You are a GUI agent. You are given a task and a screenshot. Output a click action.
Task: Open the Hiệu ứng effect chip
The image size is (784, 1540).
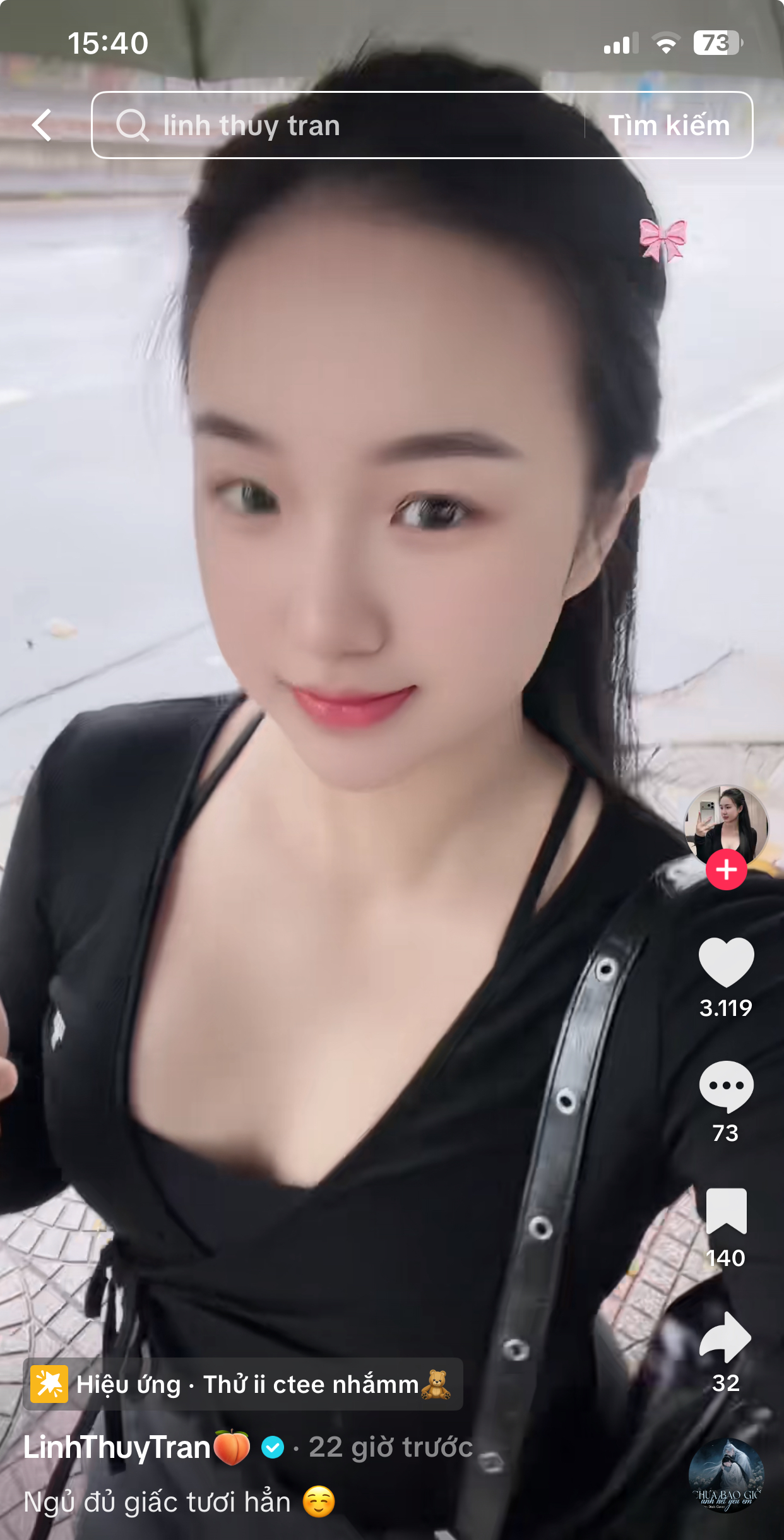(x=243, y=1384)
